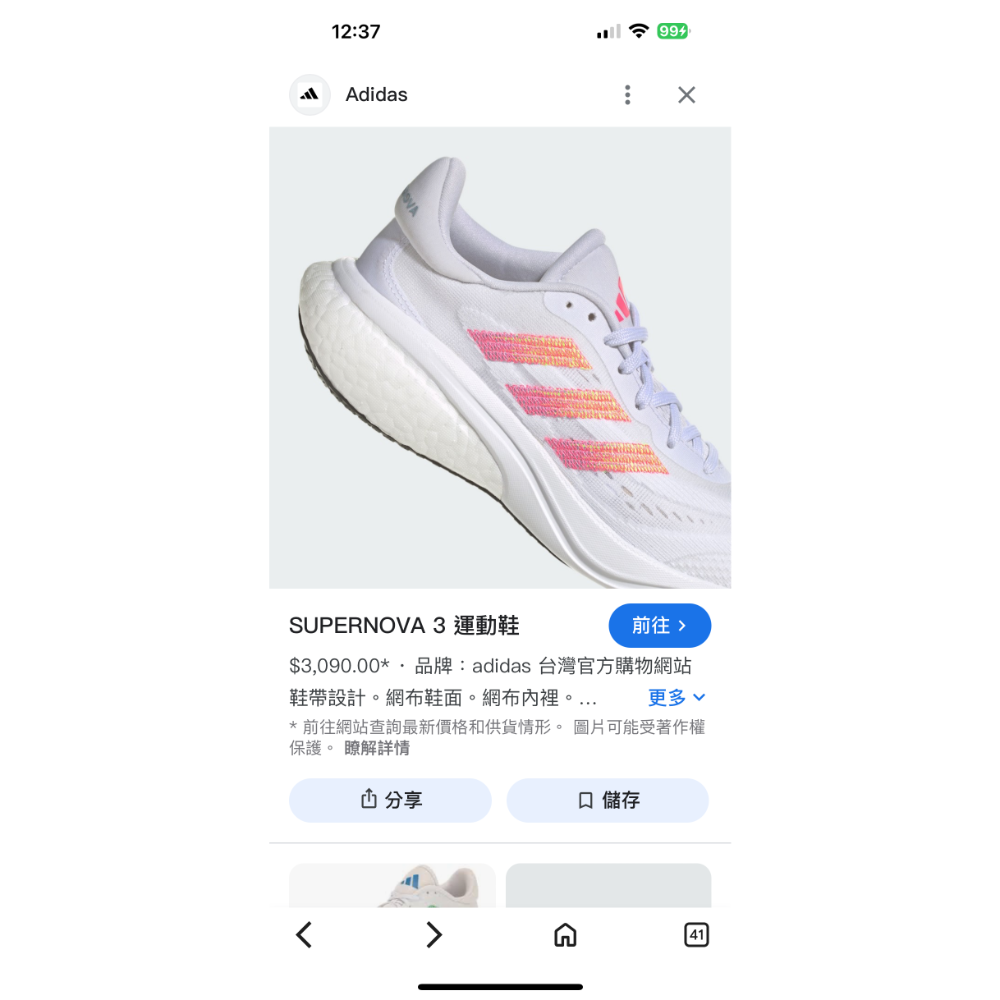Viewport: 1000px width, 1000px height.
Task: Show the 41 open tabs
Action: click(696, 935)
